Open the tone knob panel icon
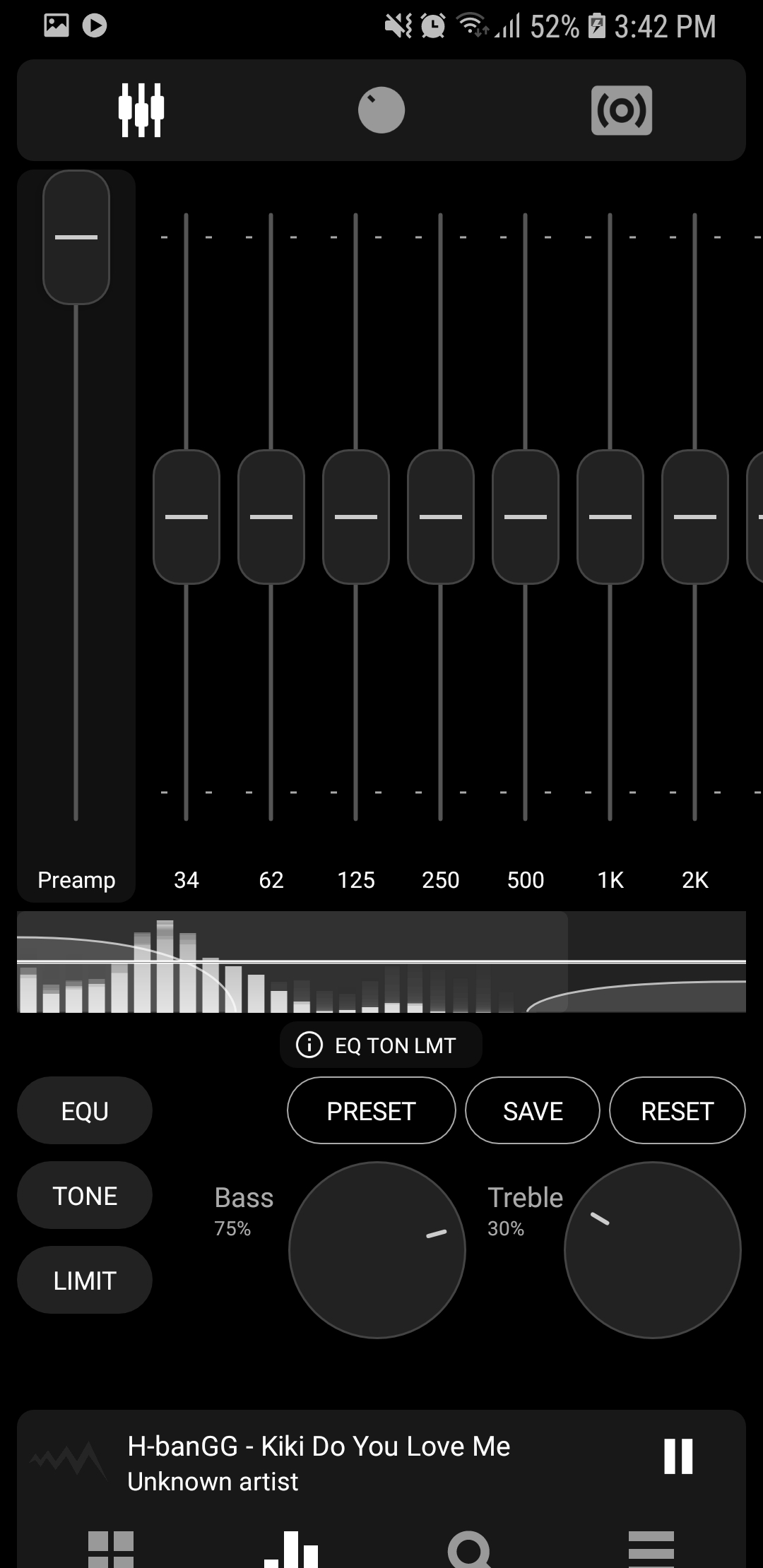Image resolution: width=763 pixels, height=1568 pixels. tap(381, 110)
